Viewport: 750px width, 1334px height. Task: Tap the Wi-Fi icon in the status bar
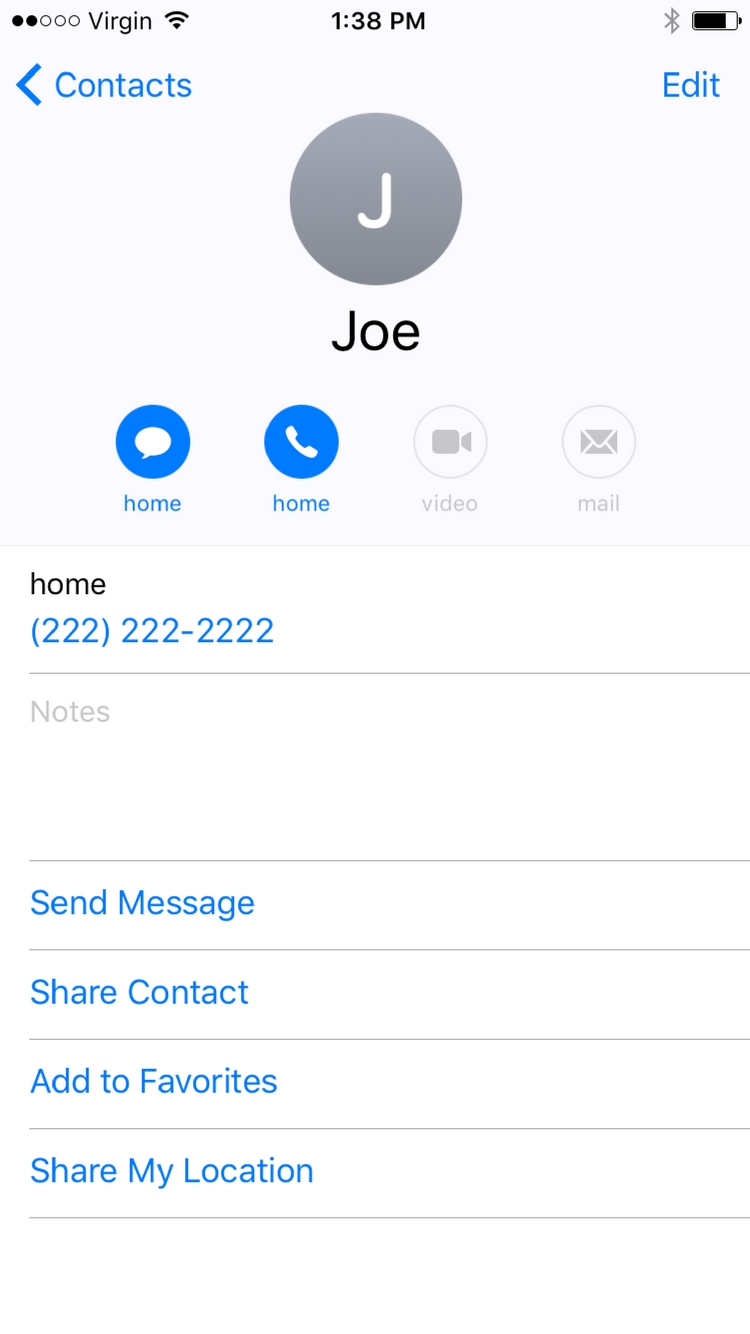(x=178, y=19)
